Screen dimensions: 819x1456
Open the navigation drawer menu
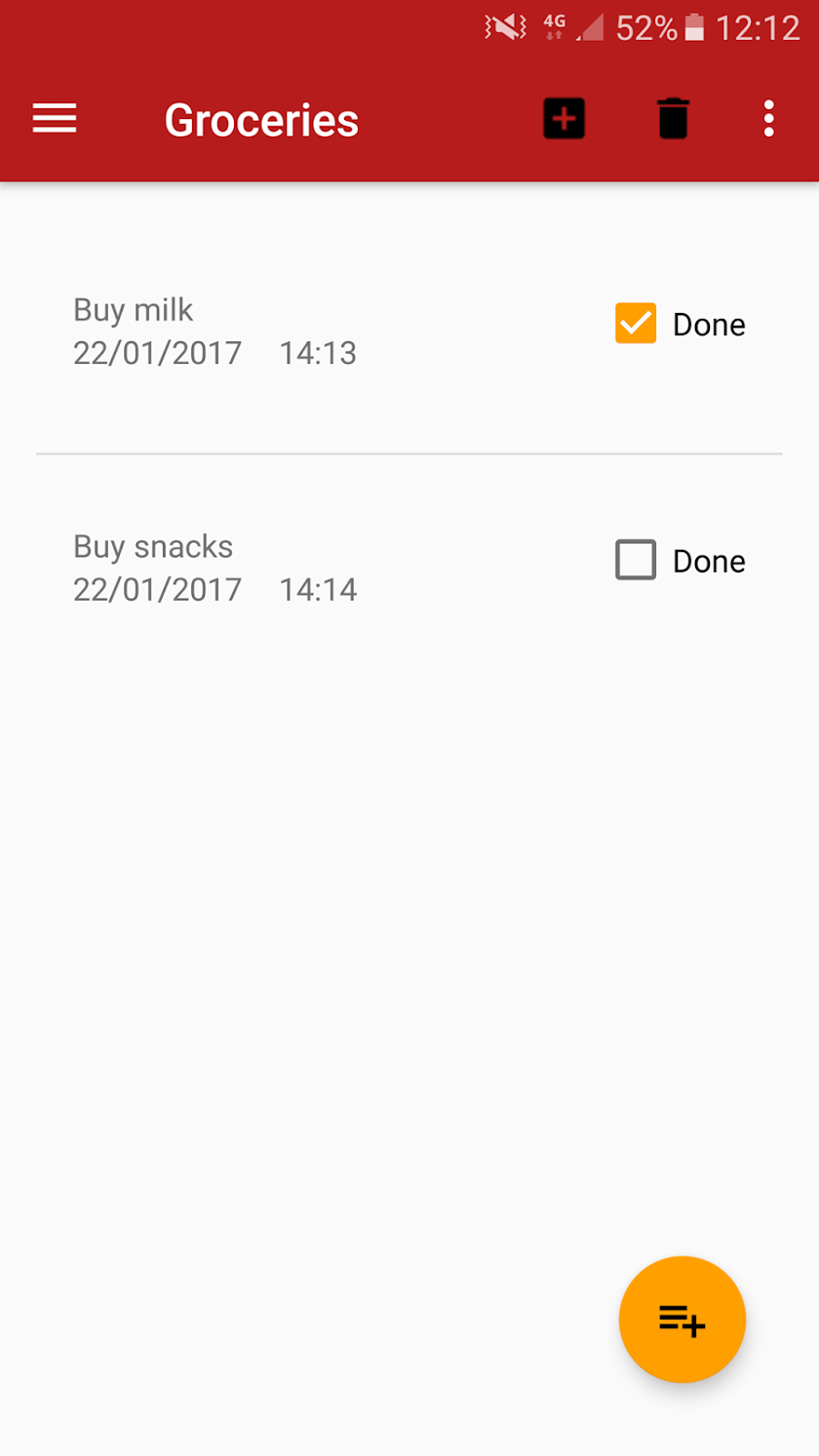(55, 119)
